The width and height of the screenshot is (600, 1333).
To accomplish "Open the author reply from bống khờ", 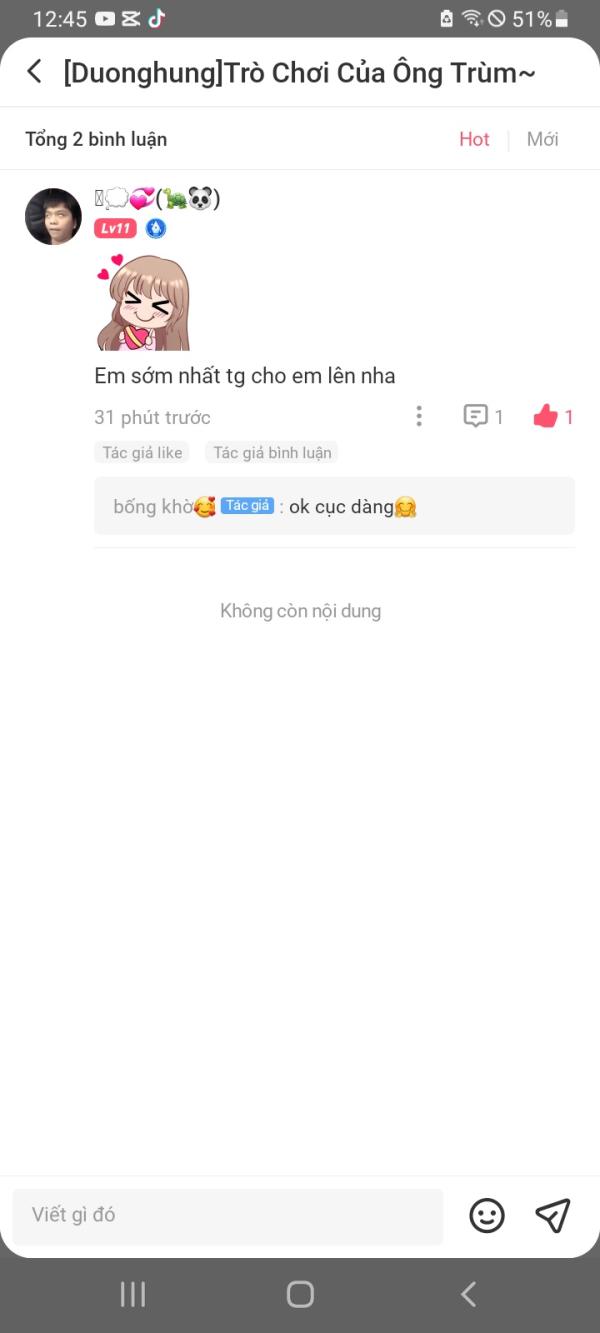I will [334, 506].
